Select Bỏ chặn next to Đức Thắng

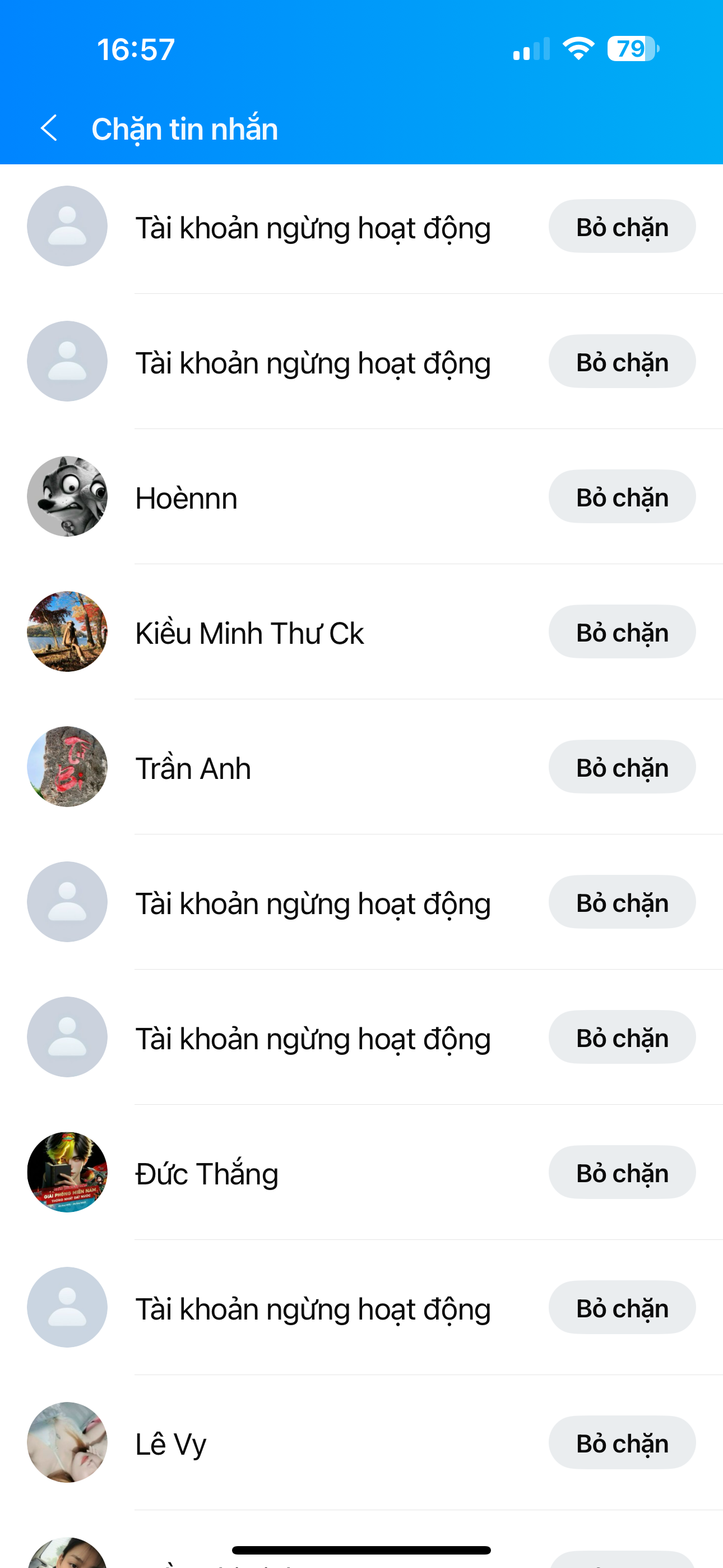coord(622,1172)
